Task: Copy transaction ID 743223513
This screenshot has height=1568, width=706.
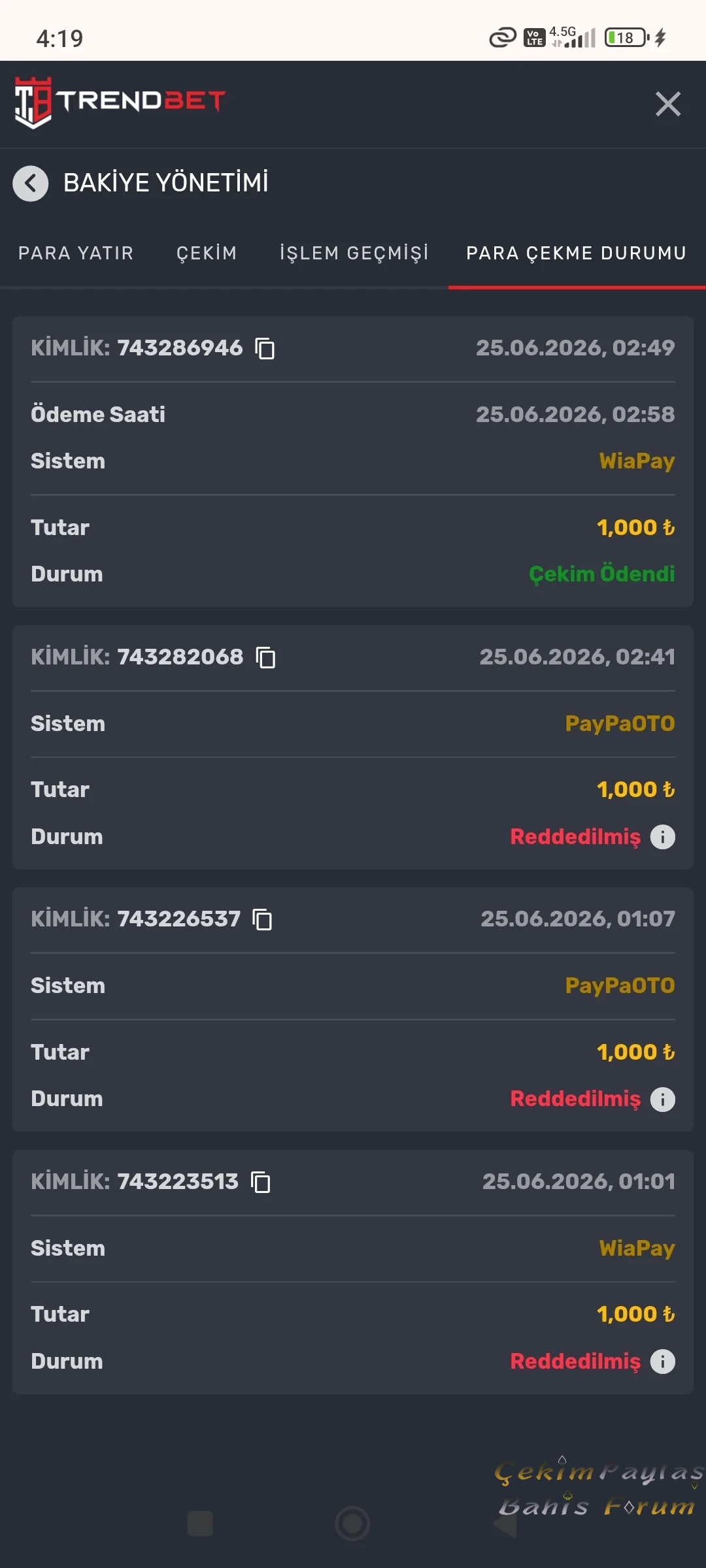Action: tap(261, 1182)
